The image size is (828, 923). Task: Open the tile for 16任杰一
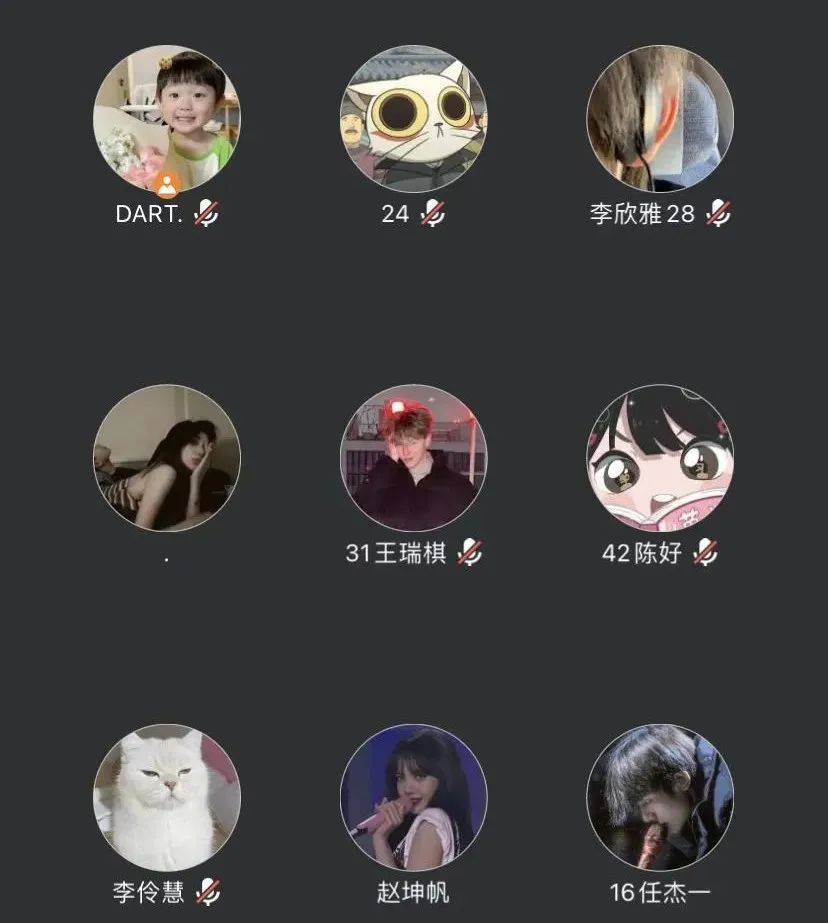click(660, 797)
